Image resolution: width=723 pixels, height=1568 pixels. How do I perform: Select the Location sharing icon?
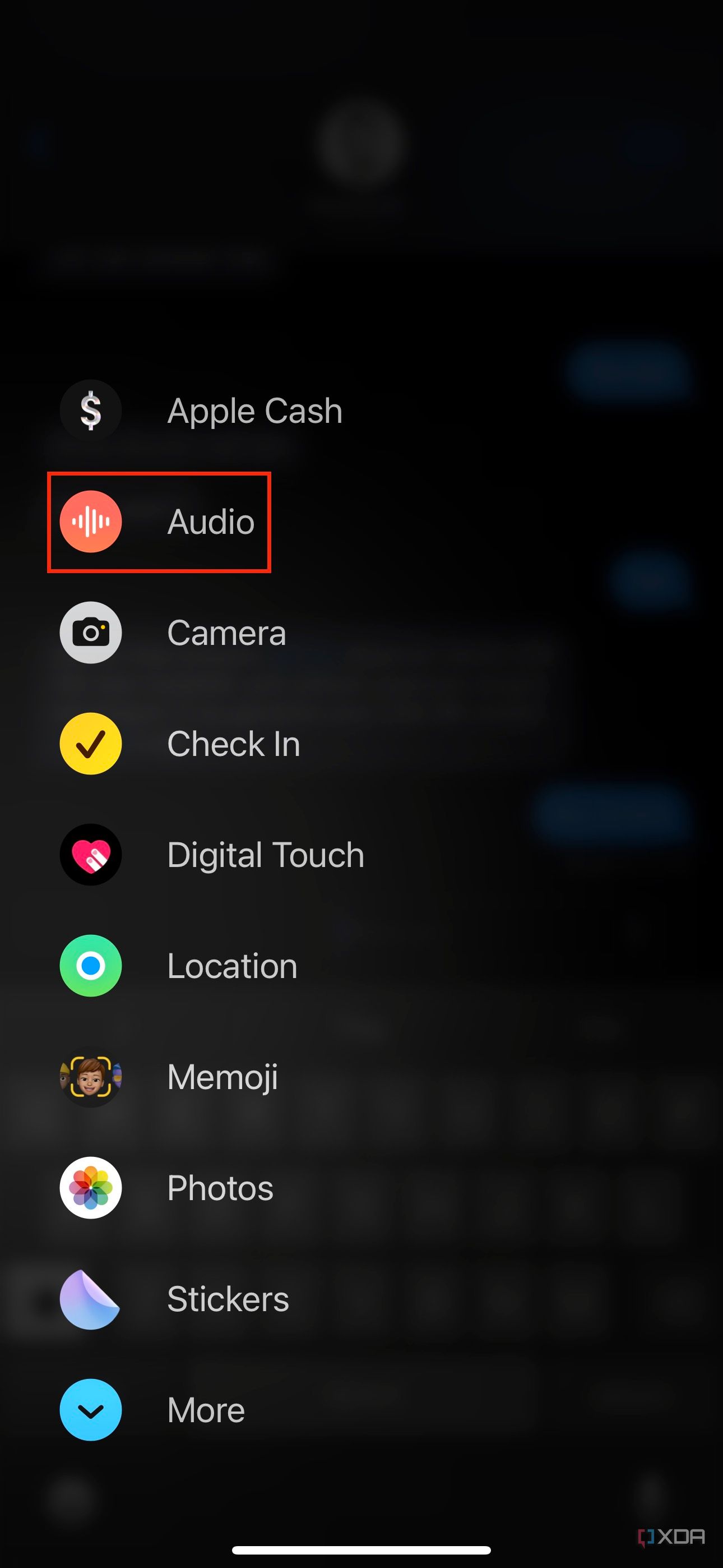pos(90,965)
